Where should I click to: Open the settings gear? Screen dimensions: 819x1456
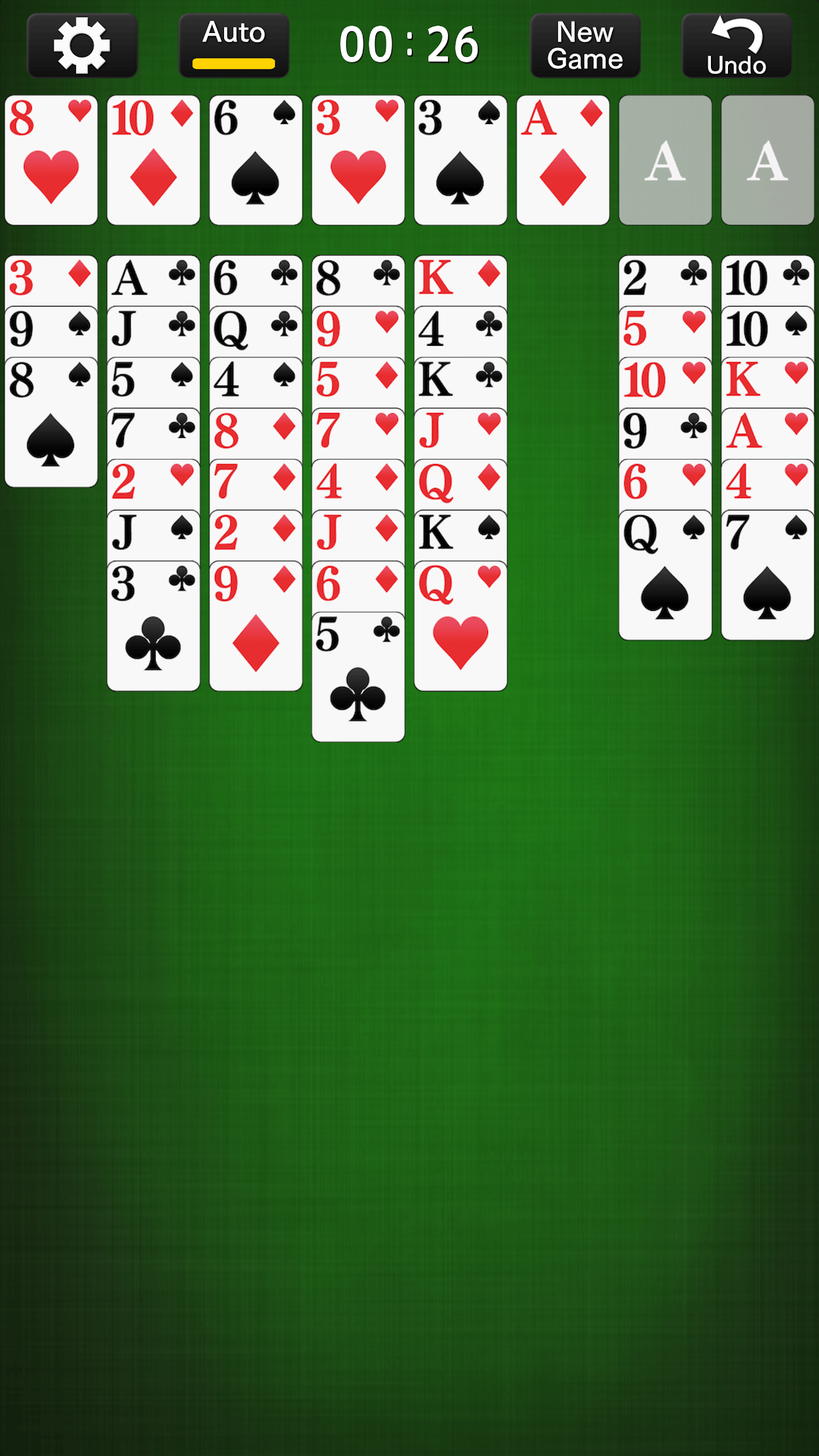(82, 45)
